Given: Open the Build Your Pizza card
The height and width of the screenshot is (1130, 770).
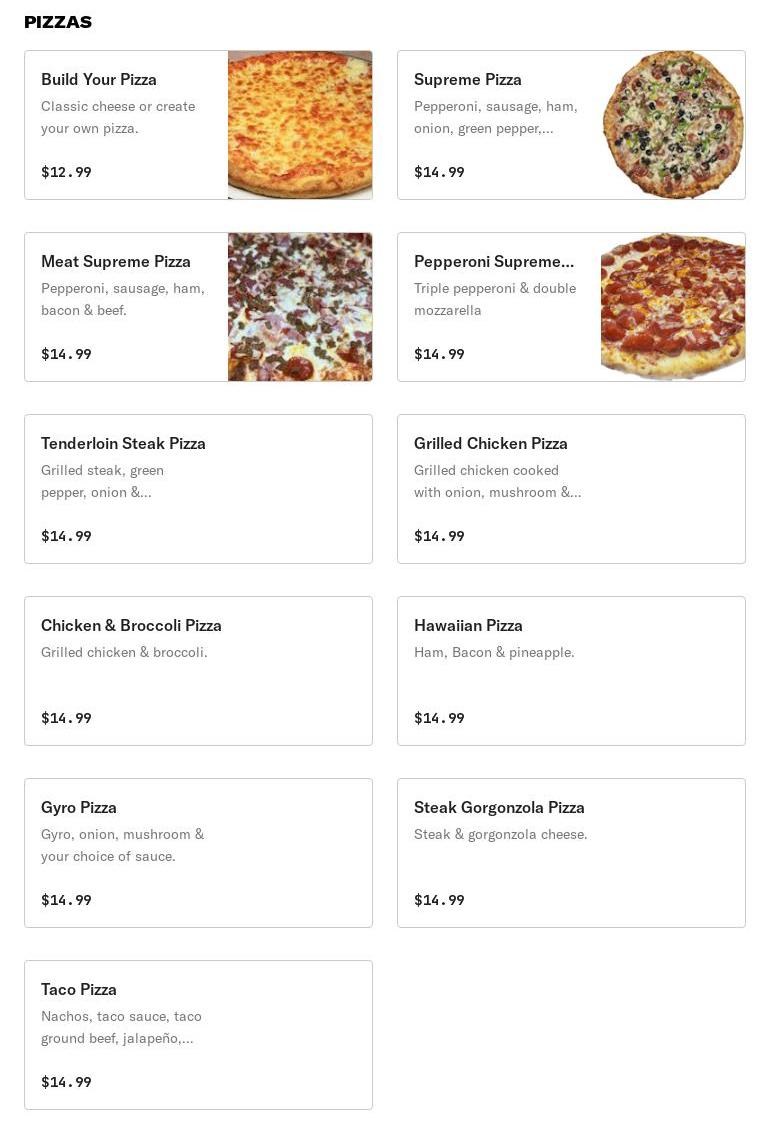Looking at the screenshot, I should [198, 125].
